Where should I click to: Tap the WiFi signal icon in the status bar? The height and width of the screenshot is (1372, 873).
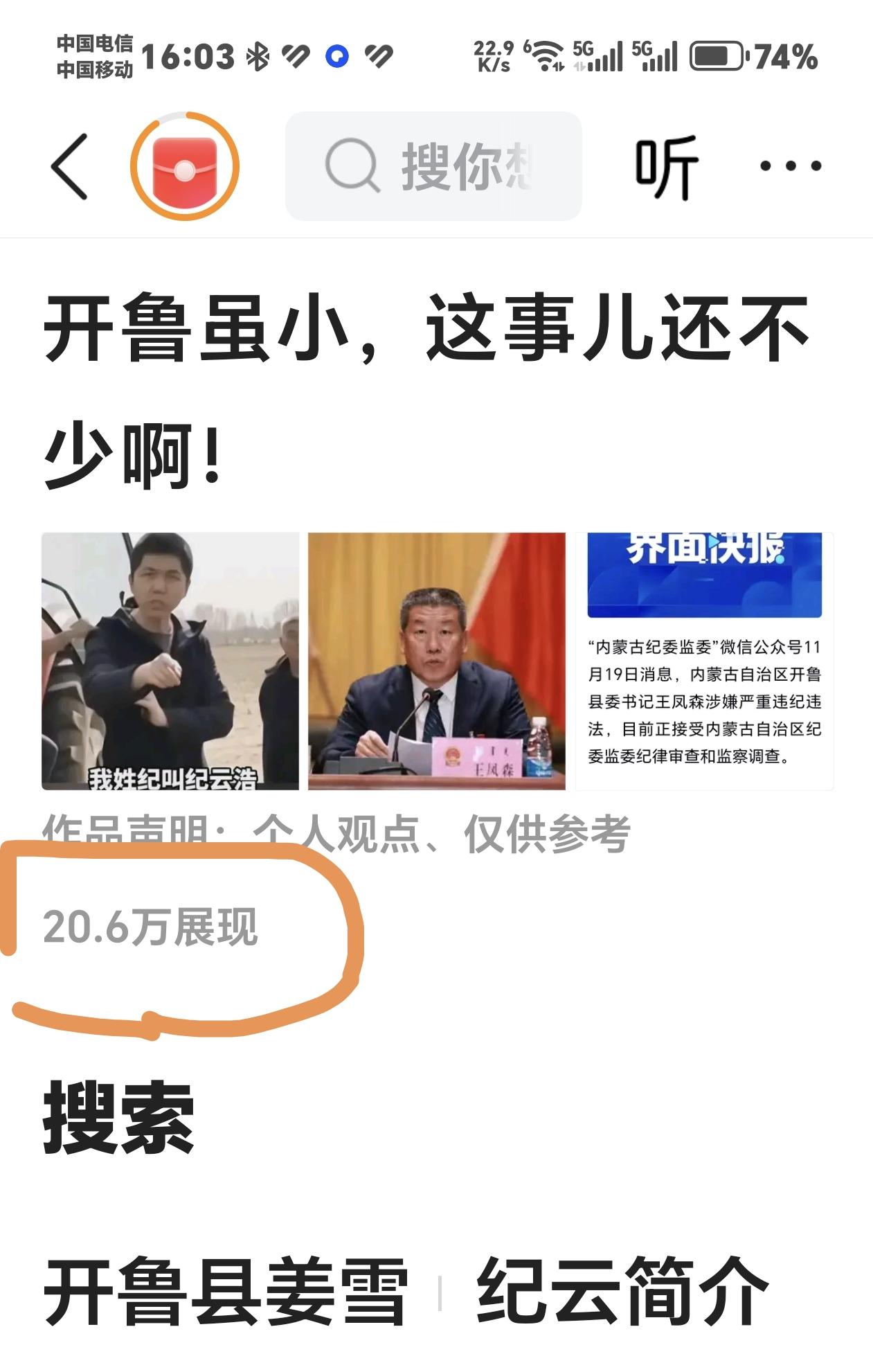[546, 55]
